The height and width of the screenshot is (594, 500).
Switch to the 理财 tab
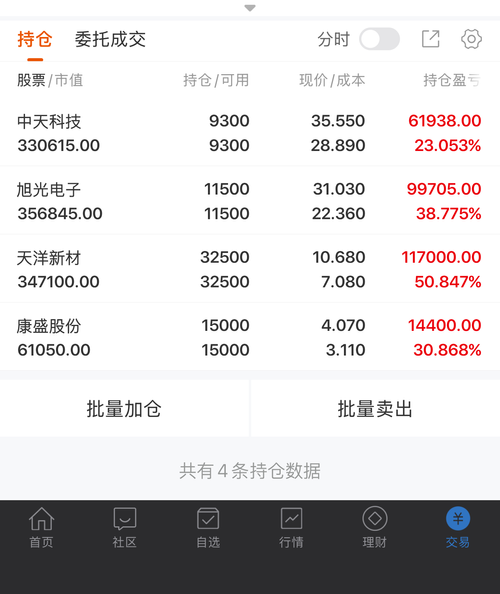[x=375, y=528]
